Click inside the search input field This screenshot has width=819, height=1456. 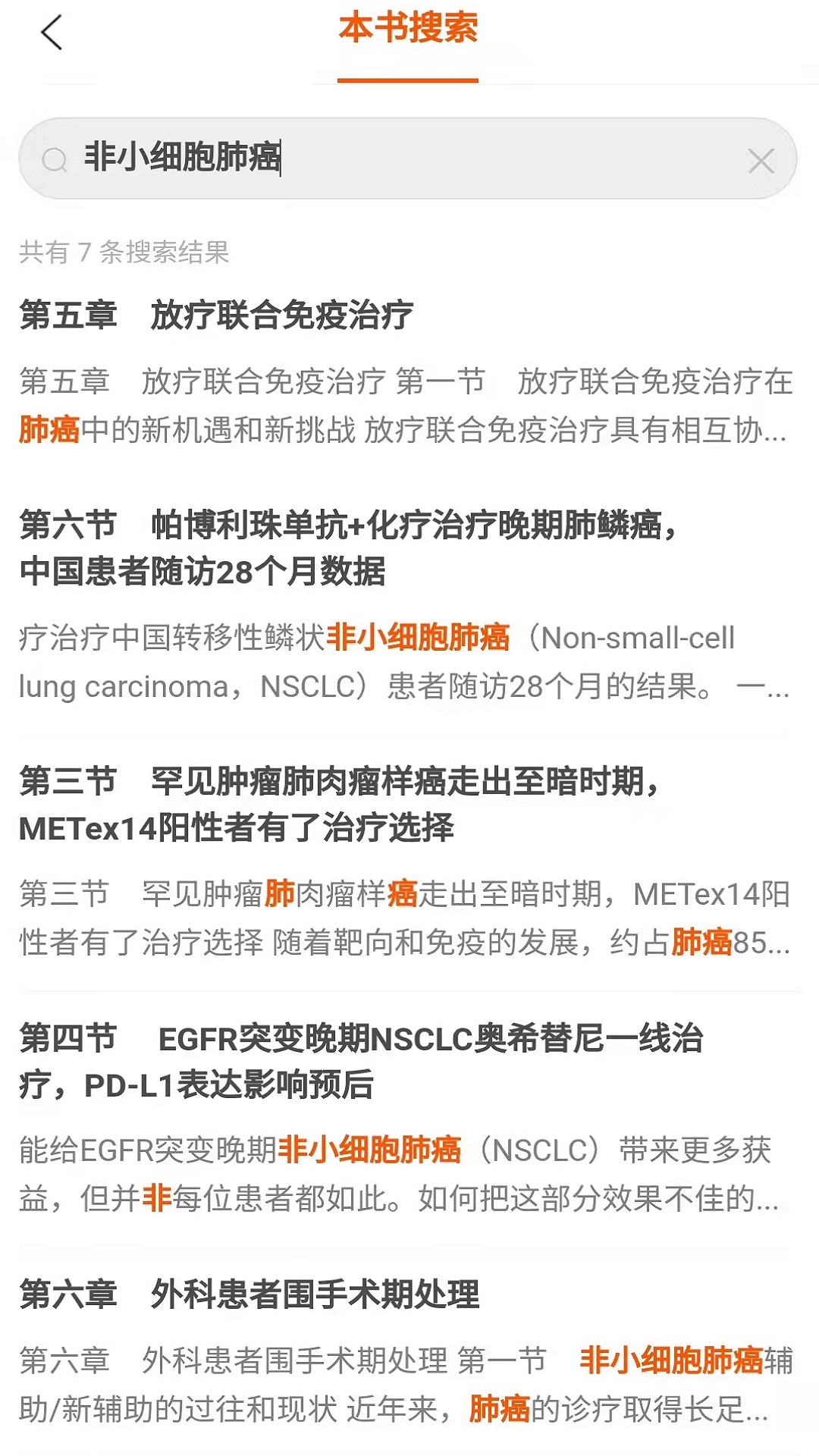pyautogui.click(x=379, y=161)
